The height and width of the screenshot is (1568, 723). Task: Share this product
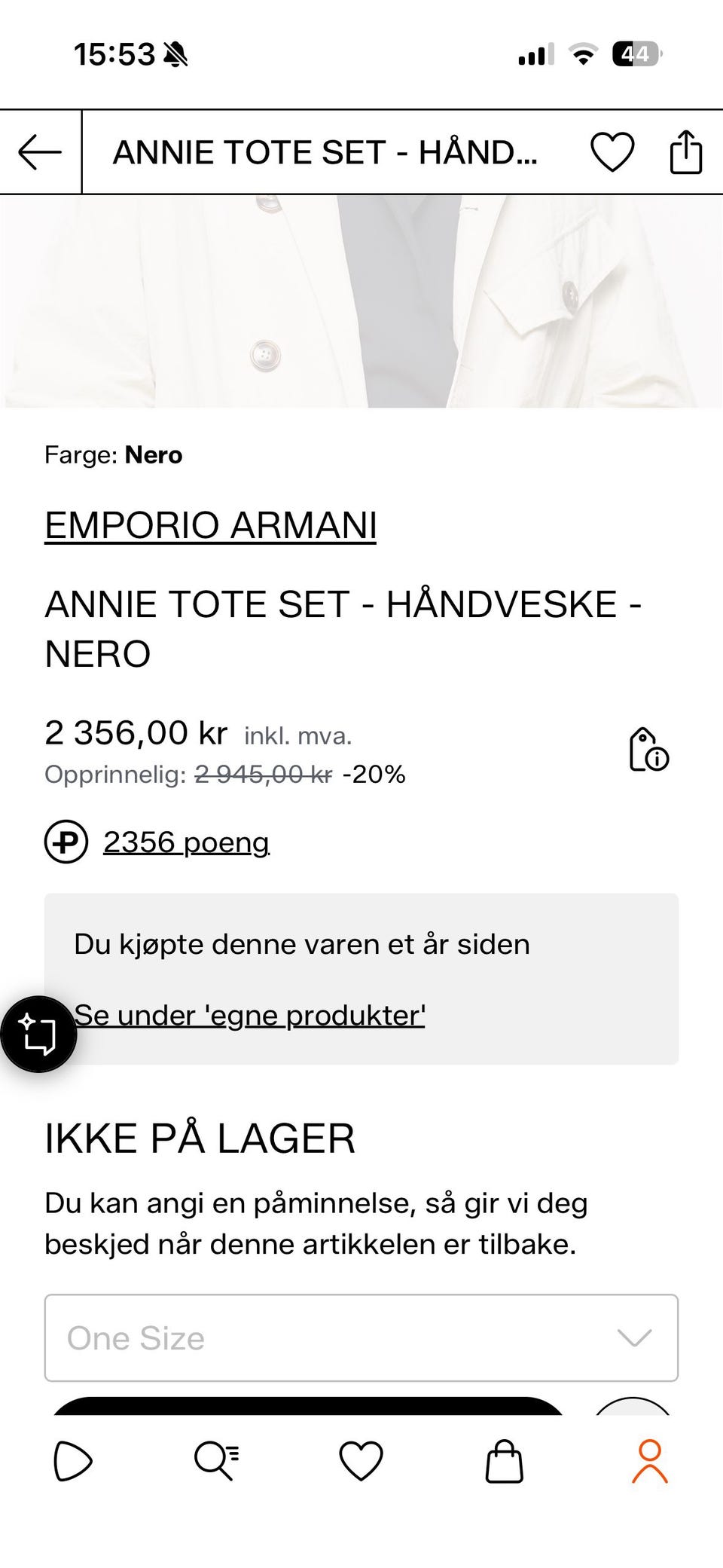tap(685, 152)
